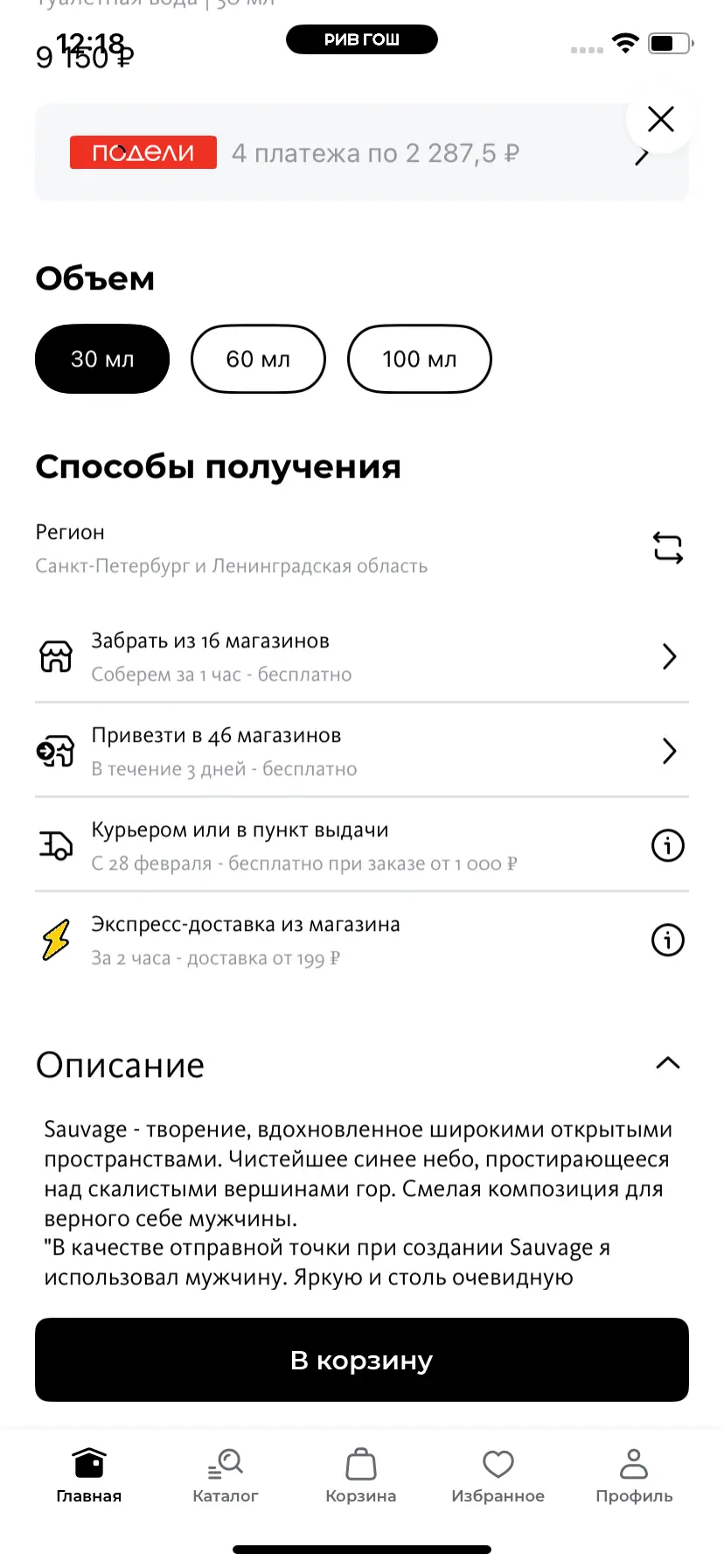Close the product page with the X button
Screen dimensions: 724x1568
(x=661, y=119)
